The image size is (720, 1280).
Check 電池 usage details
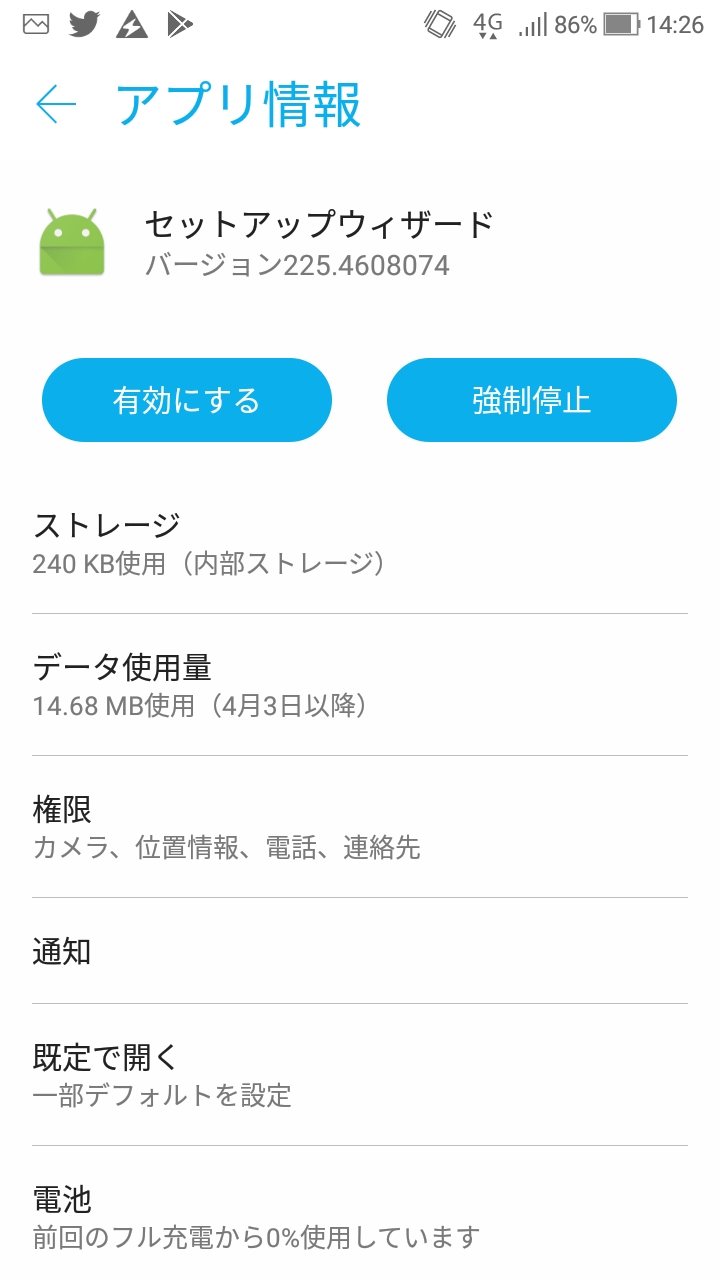(360, 1217)
